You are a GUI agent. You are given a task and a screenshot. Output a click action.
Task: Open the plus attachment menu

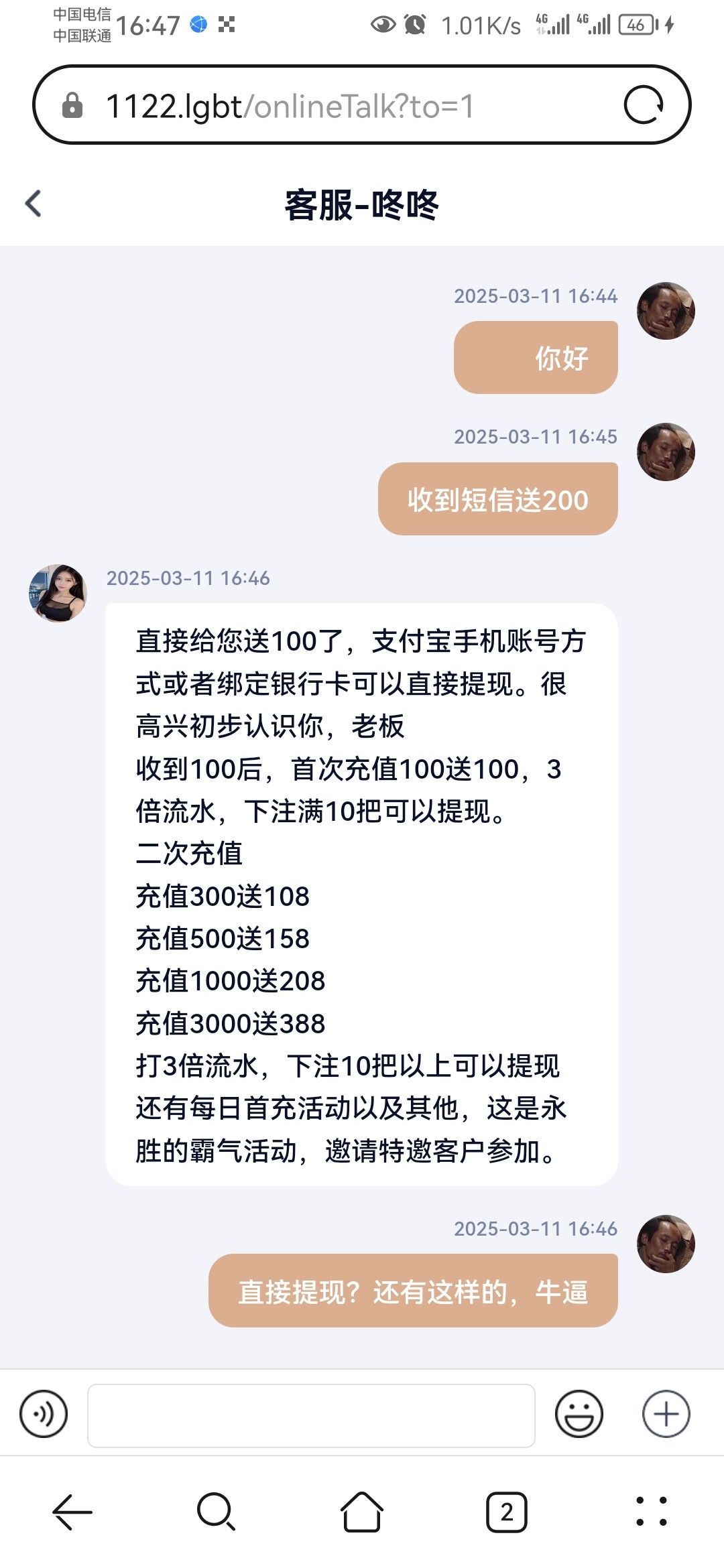tap(666, 1414)
